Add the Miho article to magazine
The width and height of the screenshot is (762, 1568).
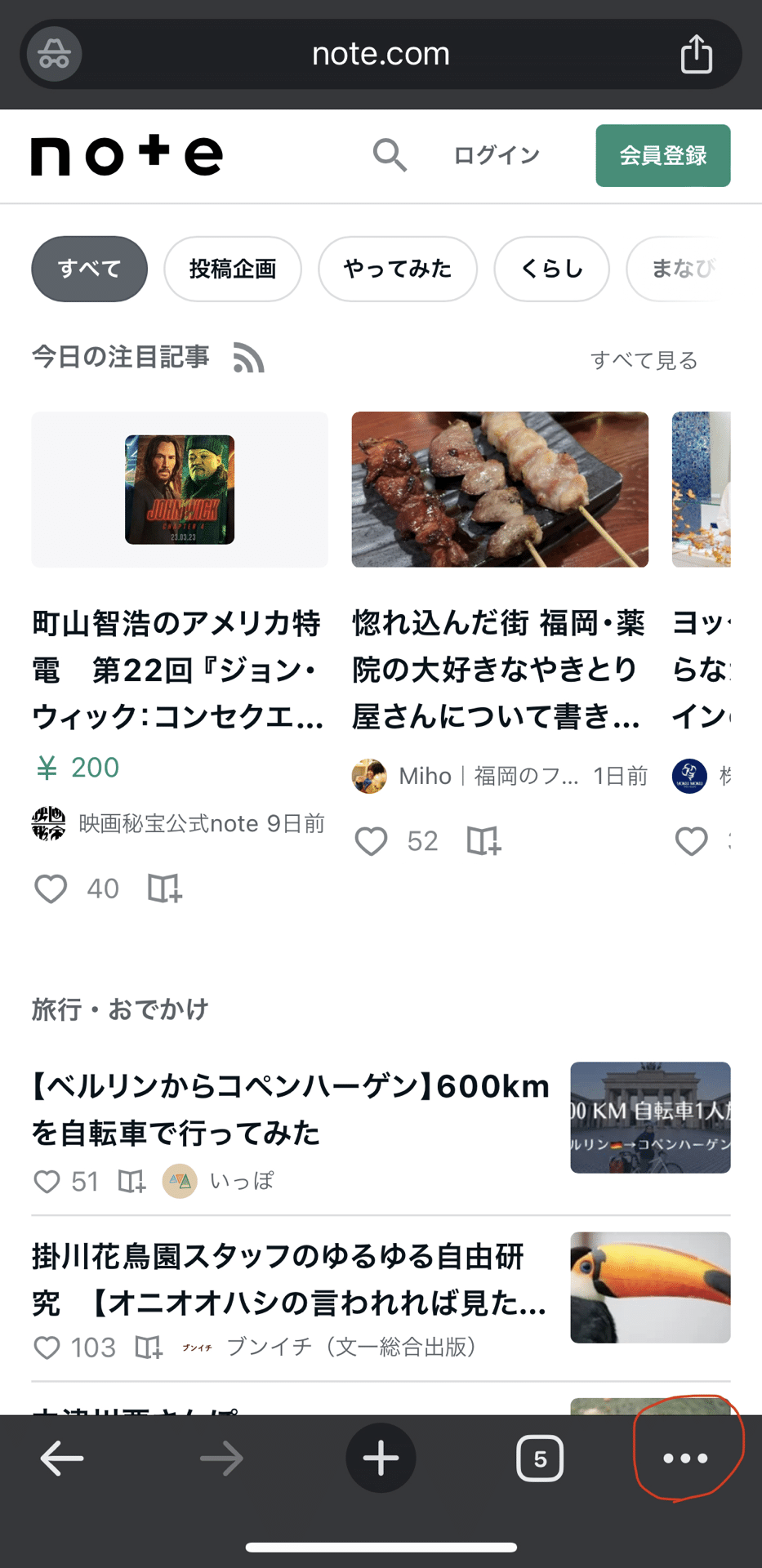pyautogui.click(x=483, y=840)
